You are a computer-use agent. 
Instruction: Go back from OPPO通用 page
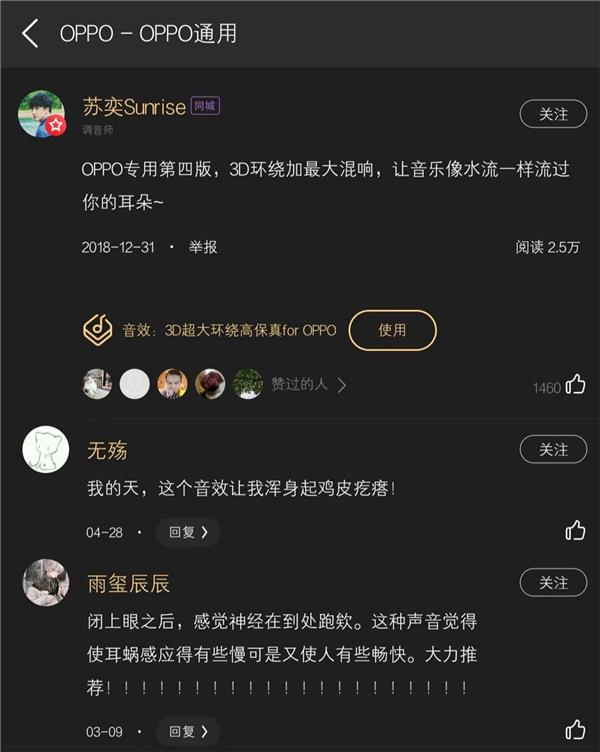point(30,33)
